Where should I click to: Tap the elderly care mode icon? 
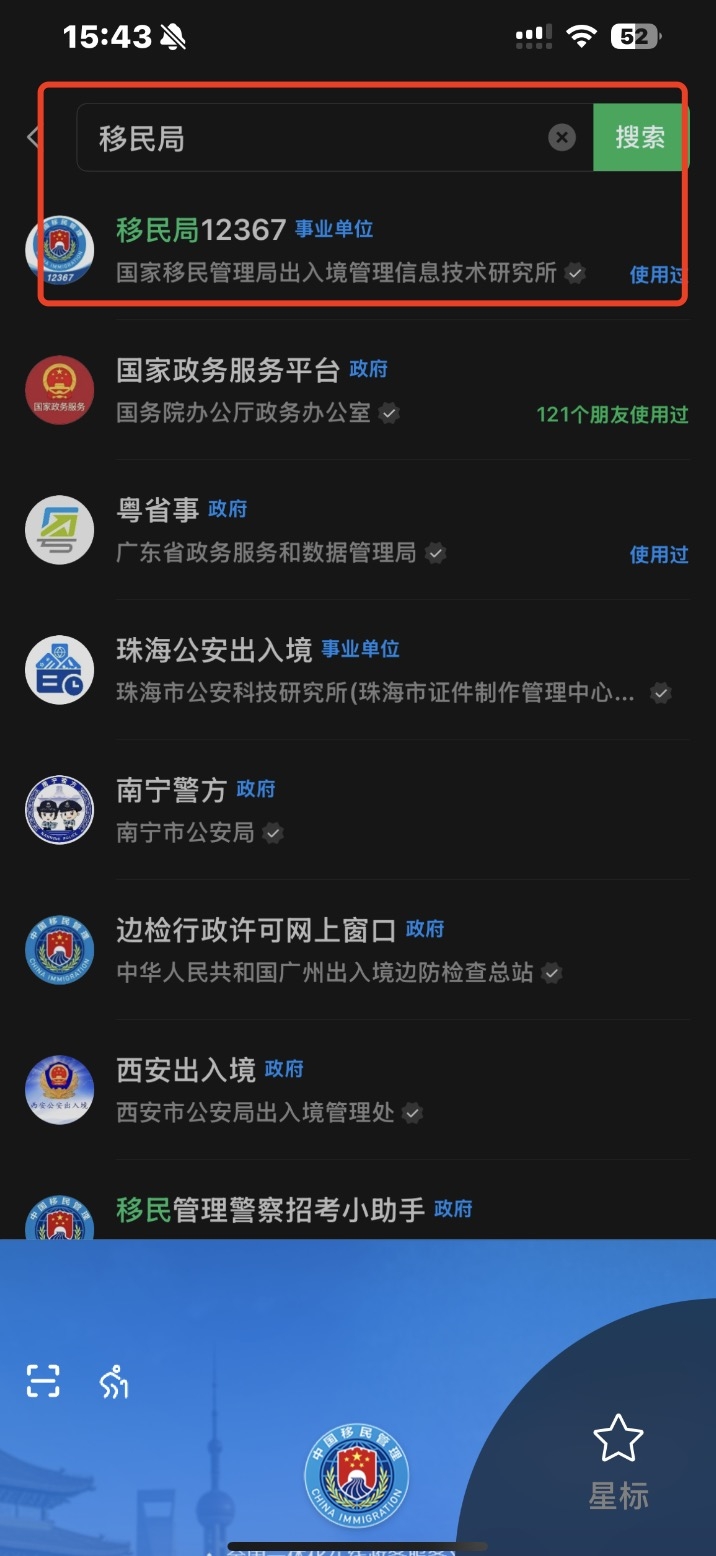(114, 1382)
